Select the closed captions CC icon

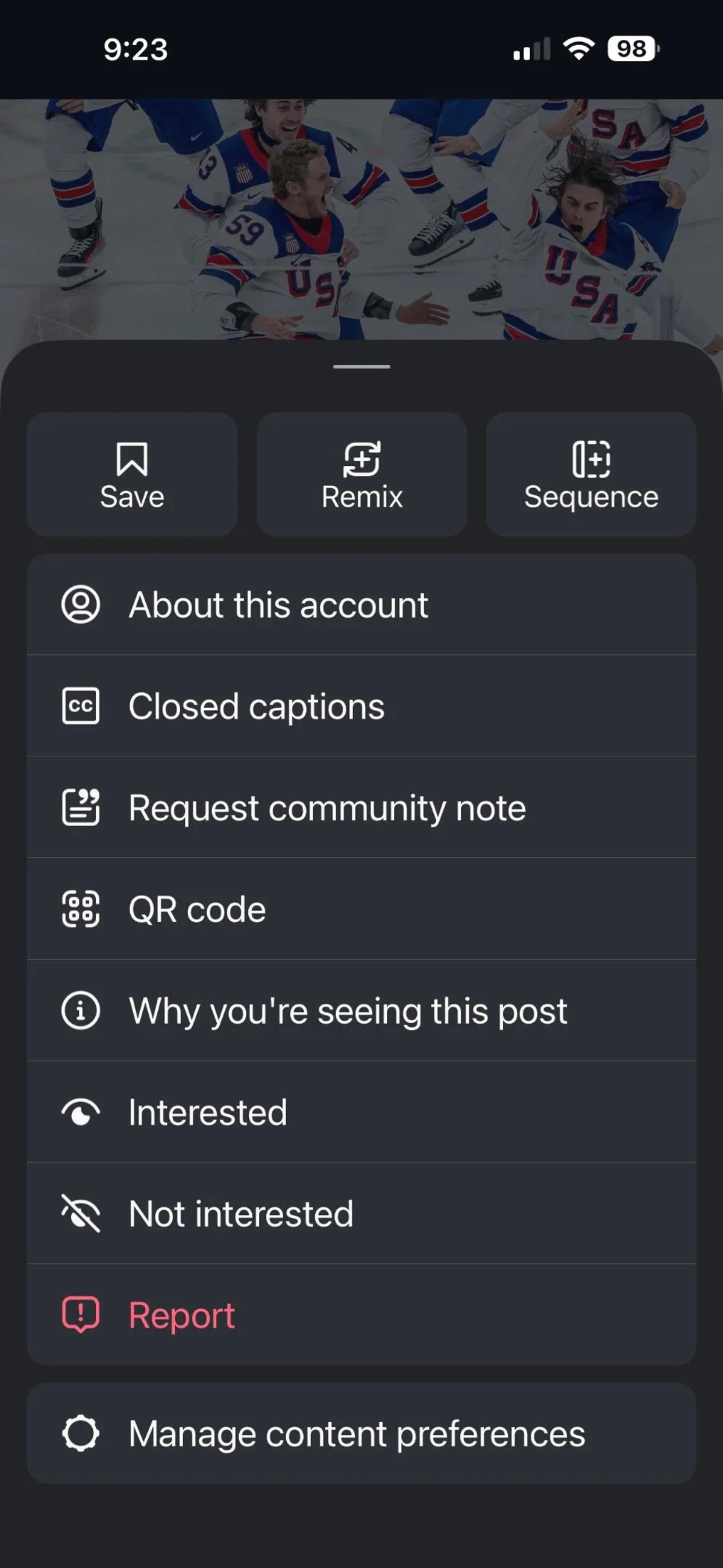click(82, 706)
